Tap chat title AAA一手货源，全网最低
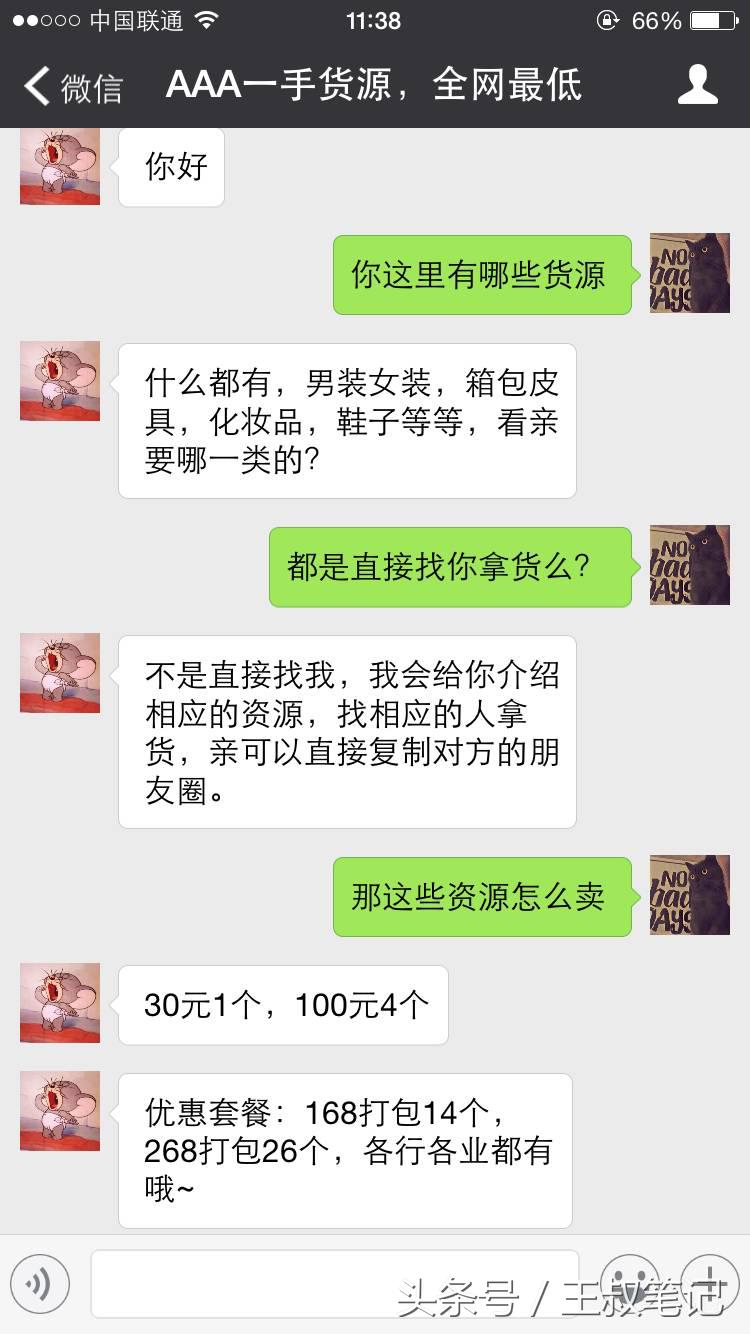This screenshot has width=750, height=1334. point(375,86)
